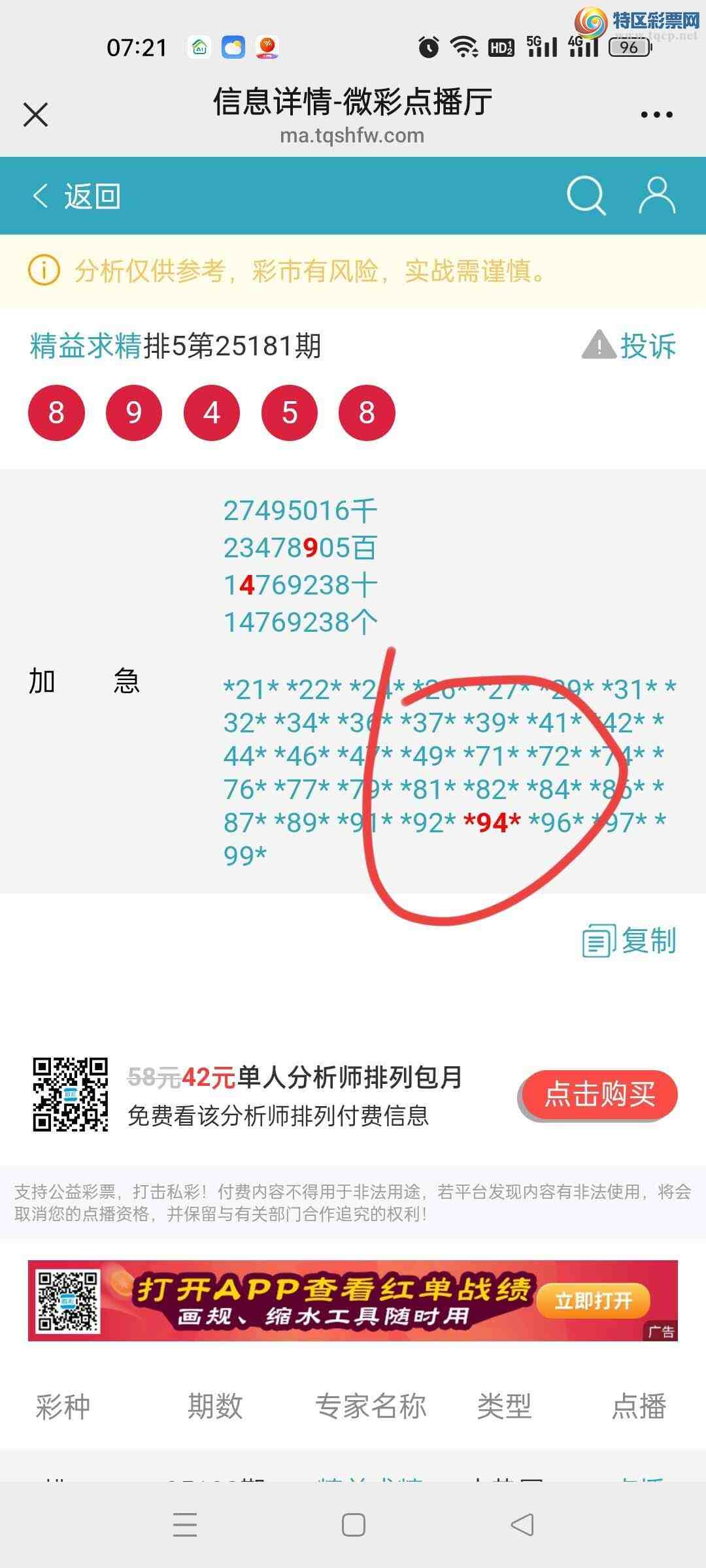Viewport: 706px width, 1568px height.
Task: Go back via 返回
Action: click(77, 196)
